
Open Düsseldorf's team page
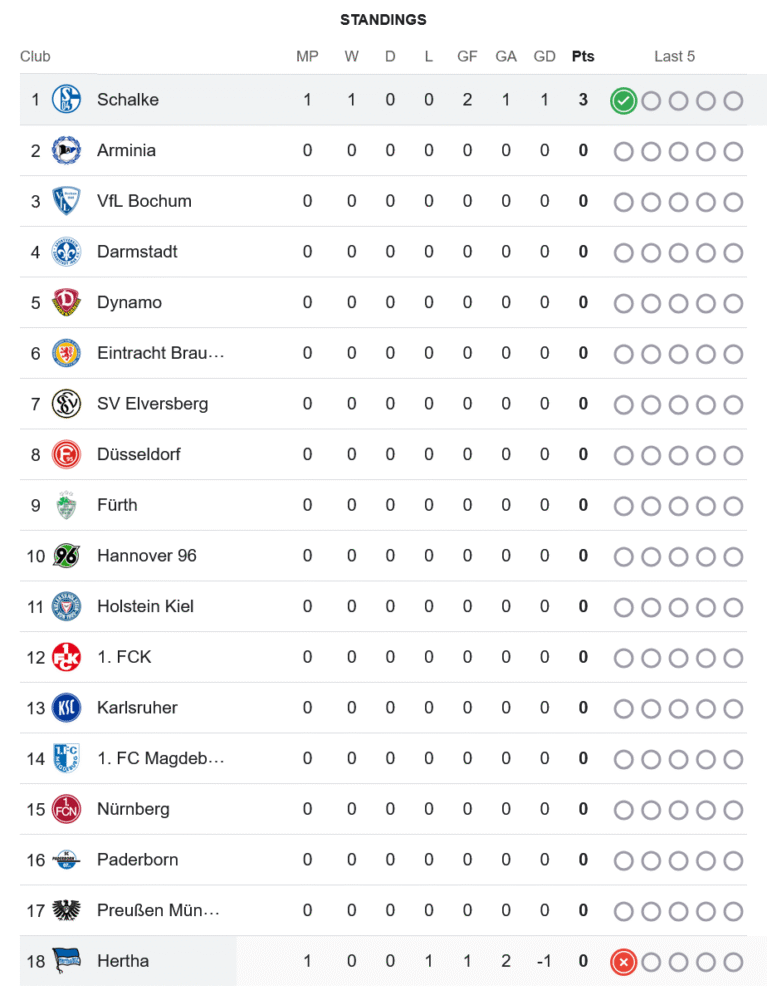[139, 455]
